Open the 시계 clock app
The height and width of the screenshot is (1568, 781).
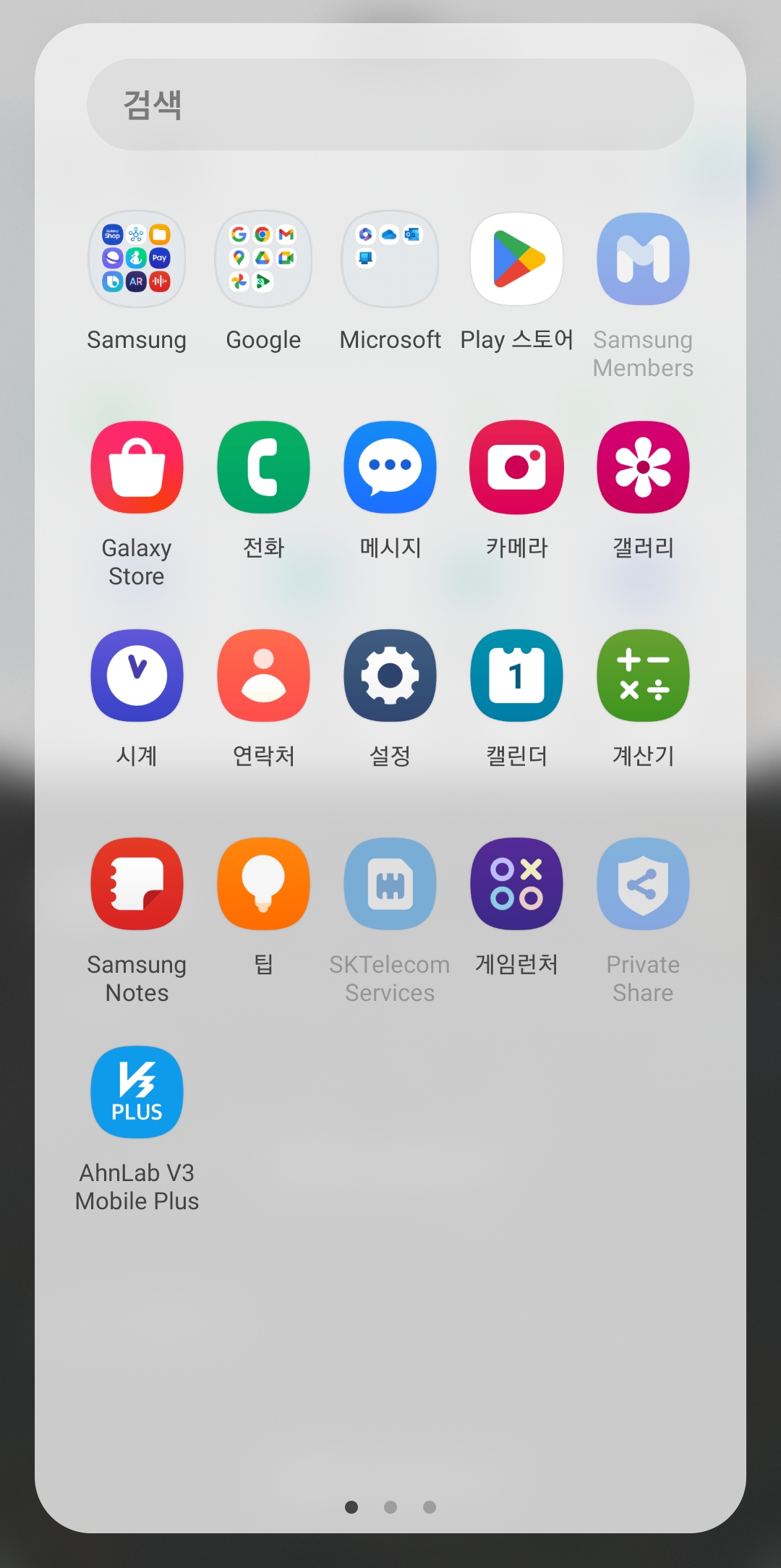pos(137,675)
